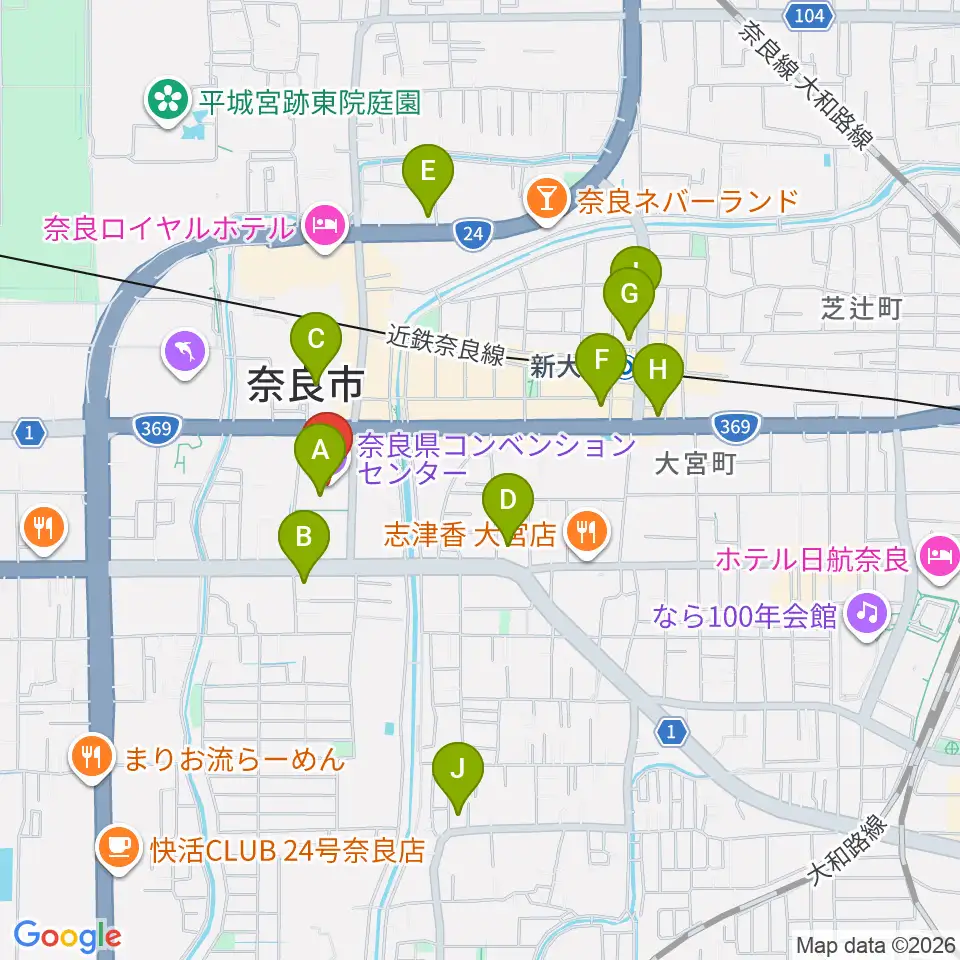Open the green marker labeled F
This screenshot has height=960, width=960.
coord(601,363)
